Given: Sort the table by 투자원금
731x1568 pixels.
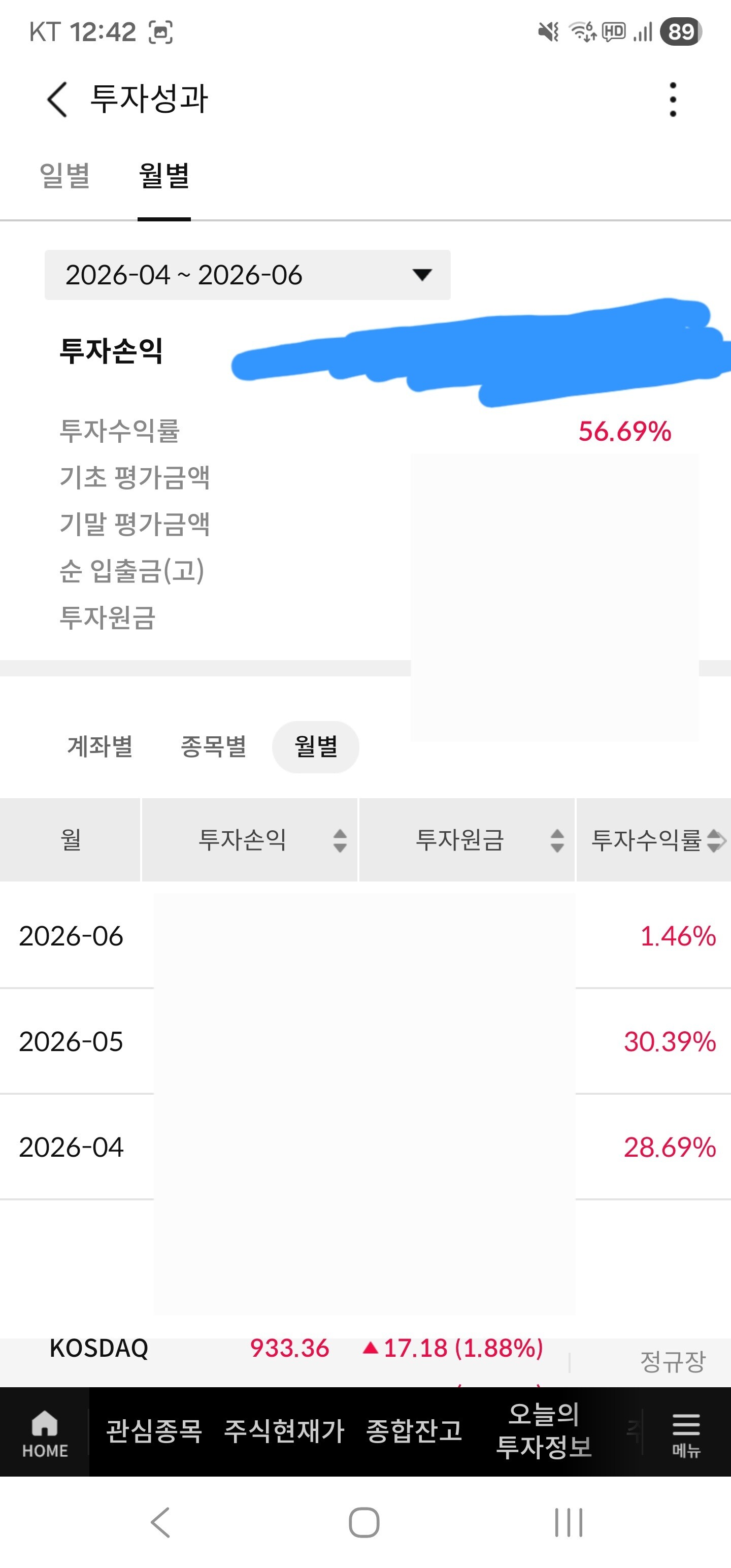Looking at the screenshot, I should click(467, 840).
